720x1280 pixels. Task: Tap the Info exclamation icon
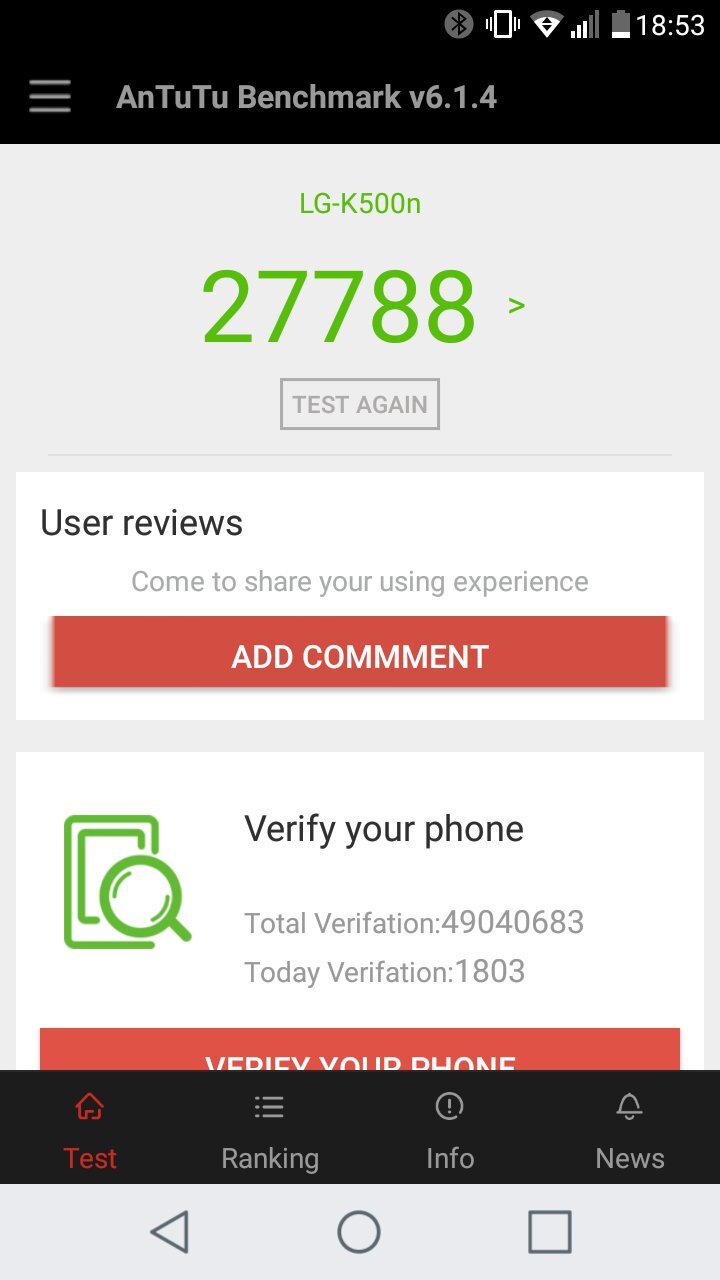[x=449, y=1106]
